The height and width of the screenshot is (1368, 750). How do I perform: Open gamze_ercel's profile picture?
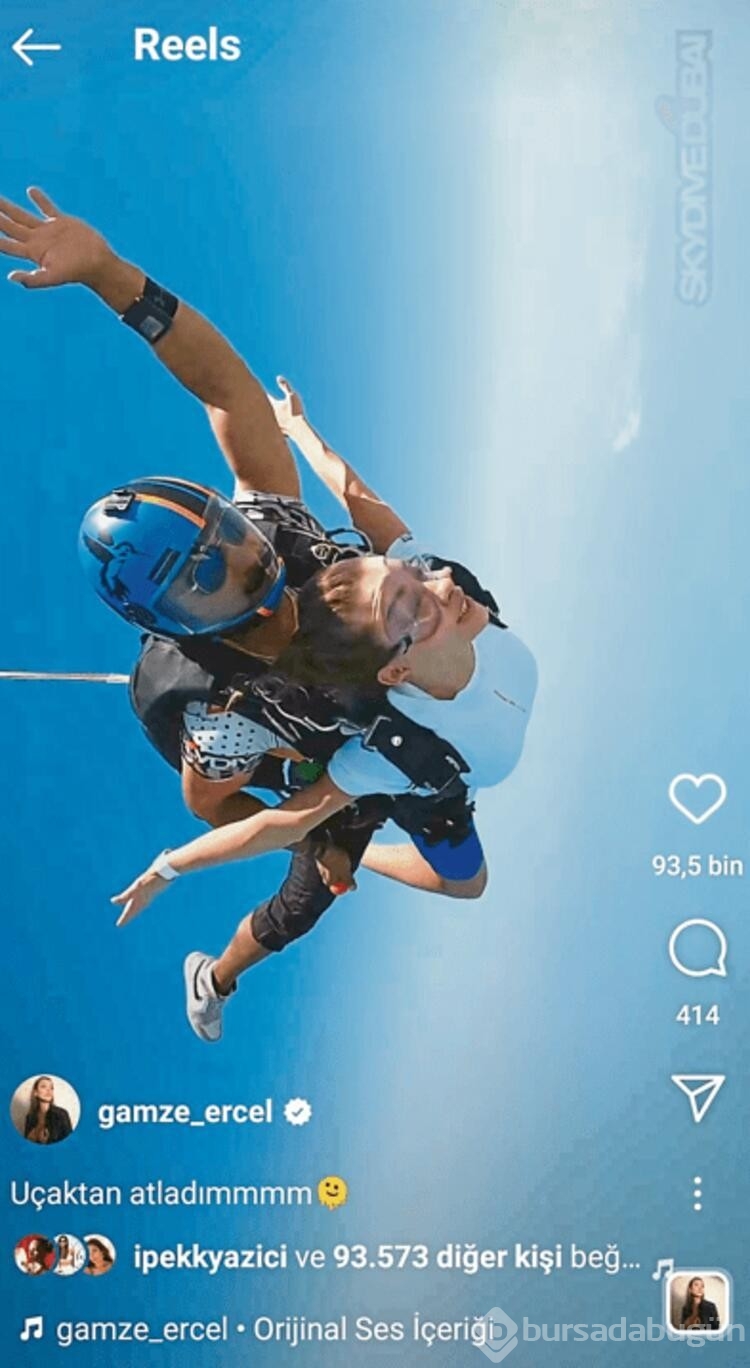pos(45,1110)
